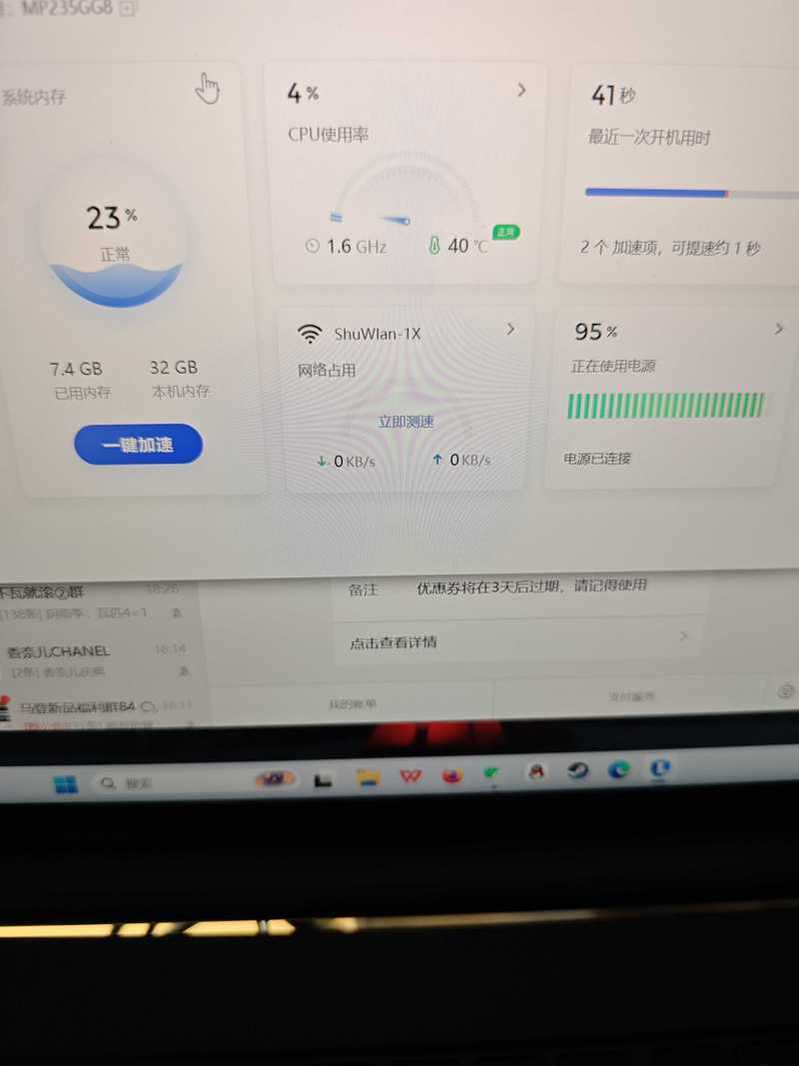
Task: Expand the CPU使用率 card chevron
Action: pyautogui.click(x=521, y=90)
